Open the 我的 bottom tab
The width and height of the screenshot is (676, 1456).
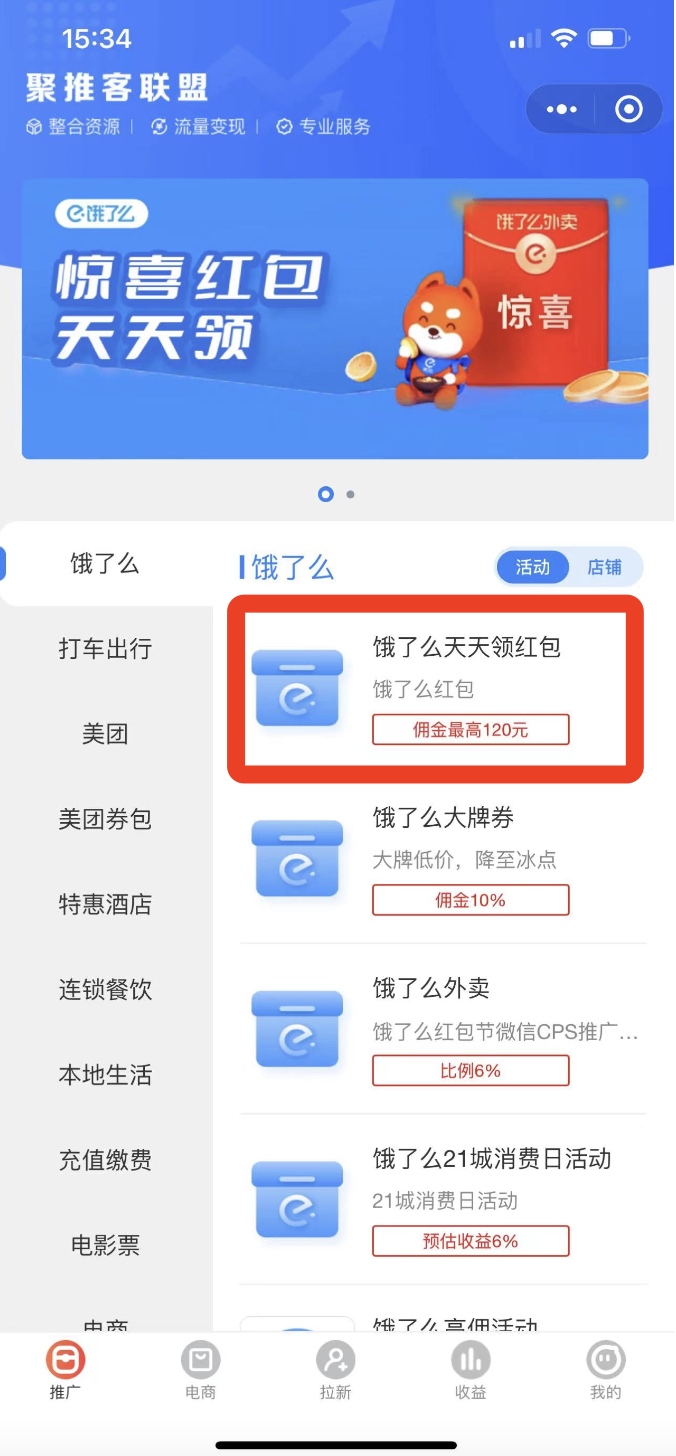tap(605, 1370)
